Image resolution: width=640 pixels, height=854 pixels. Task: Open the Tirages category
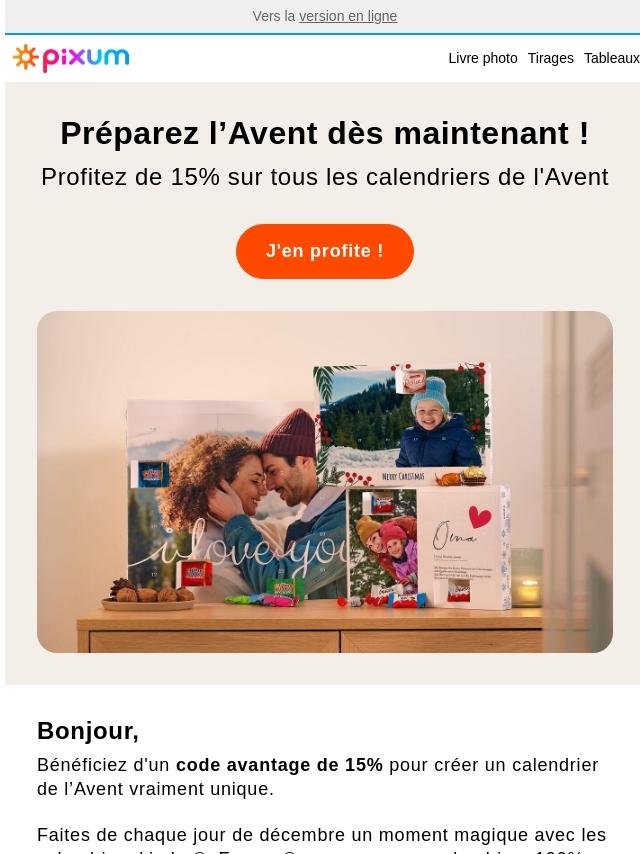pyautogui.click(x=550, y=58)
